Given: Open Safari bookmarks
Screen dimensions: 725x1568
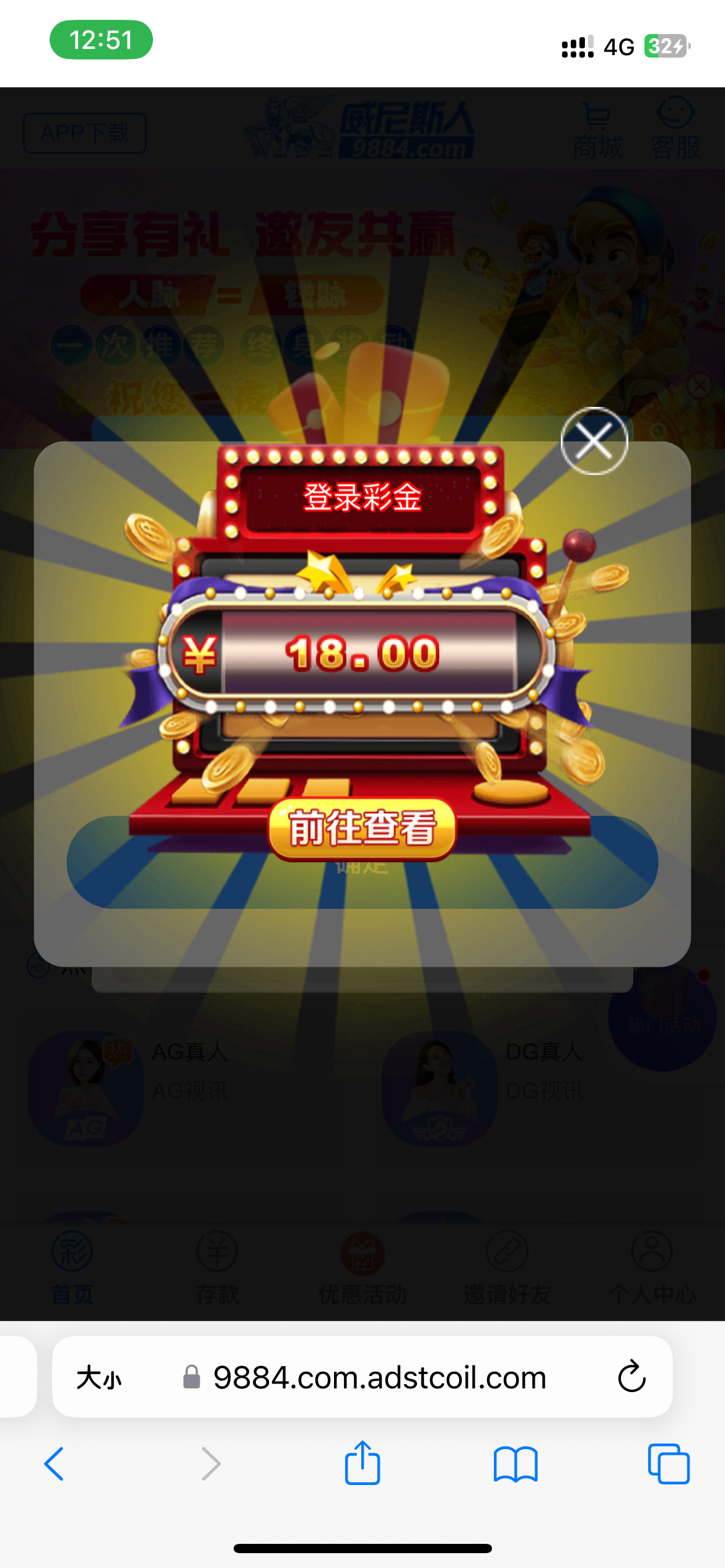Looking at the screenshot, I should 516,1464.
